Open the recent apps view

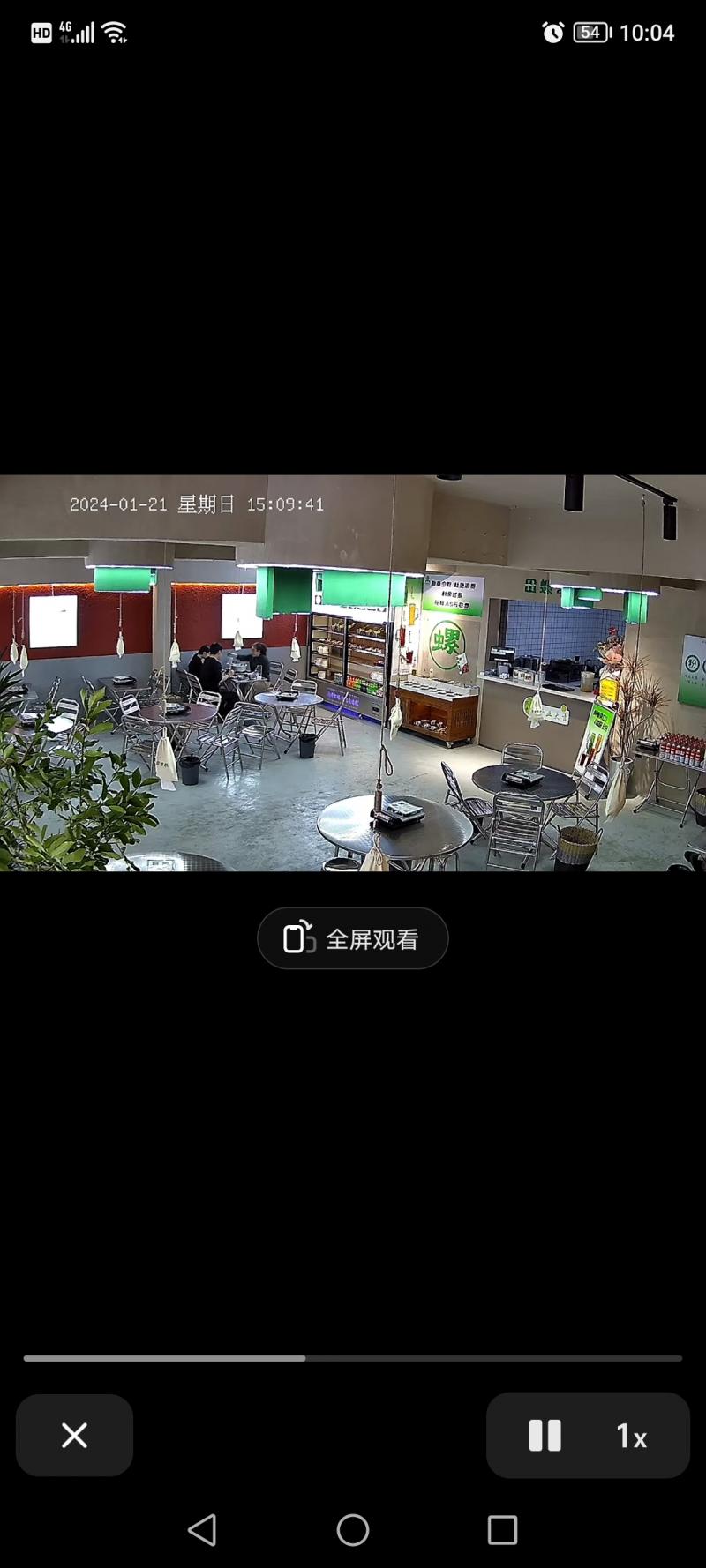(502, 1530)
